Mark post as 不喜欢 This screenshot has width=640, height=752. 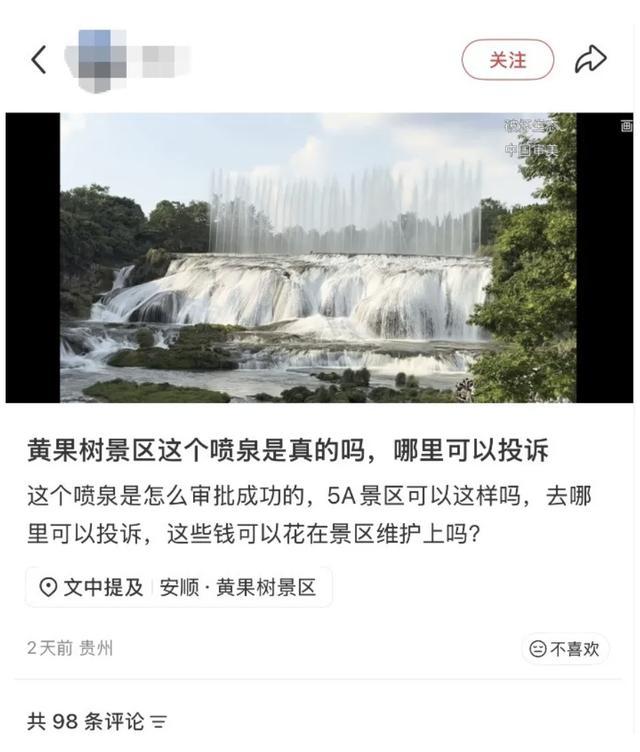point(565,649)
